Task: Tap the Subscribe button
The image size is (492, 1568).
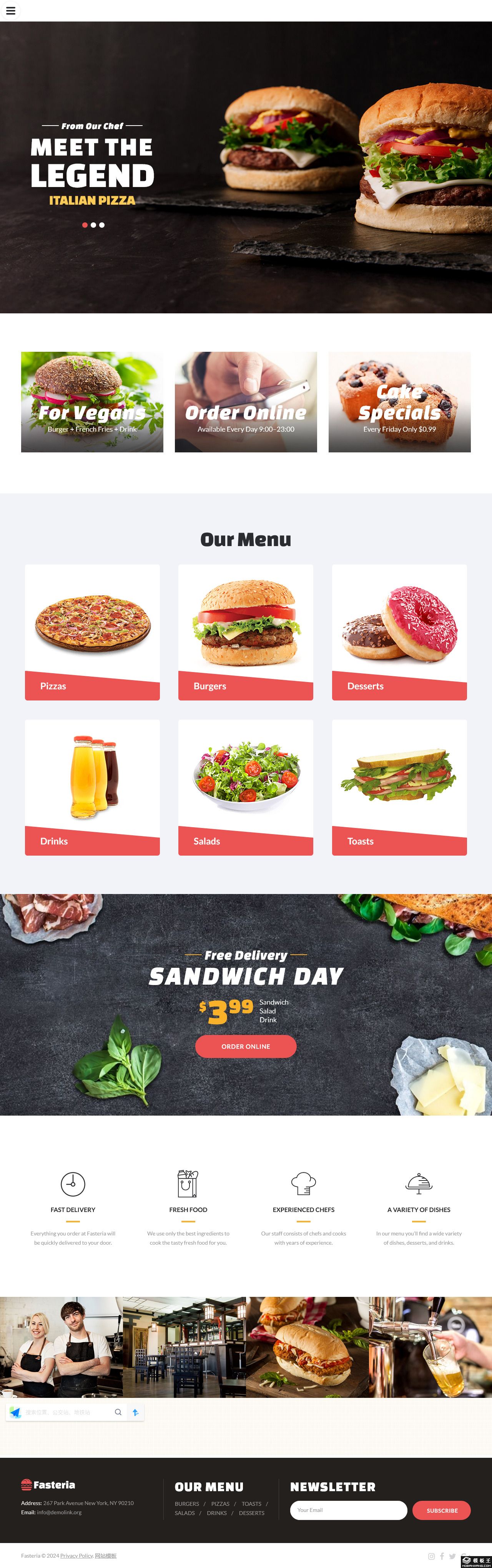Action: tap(442, 1510)
